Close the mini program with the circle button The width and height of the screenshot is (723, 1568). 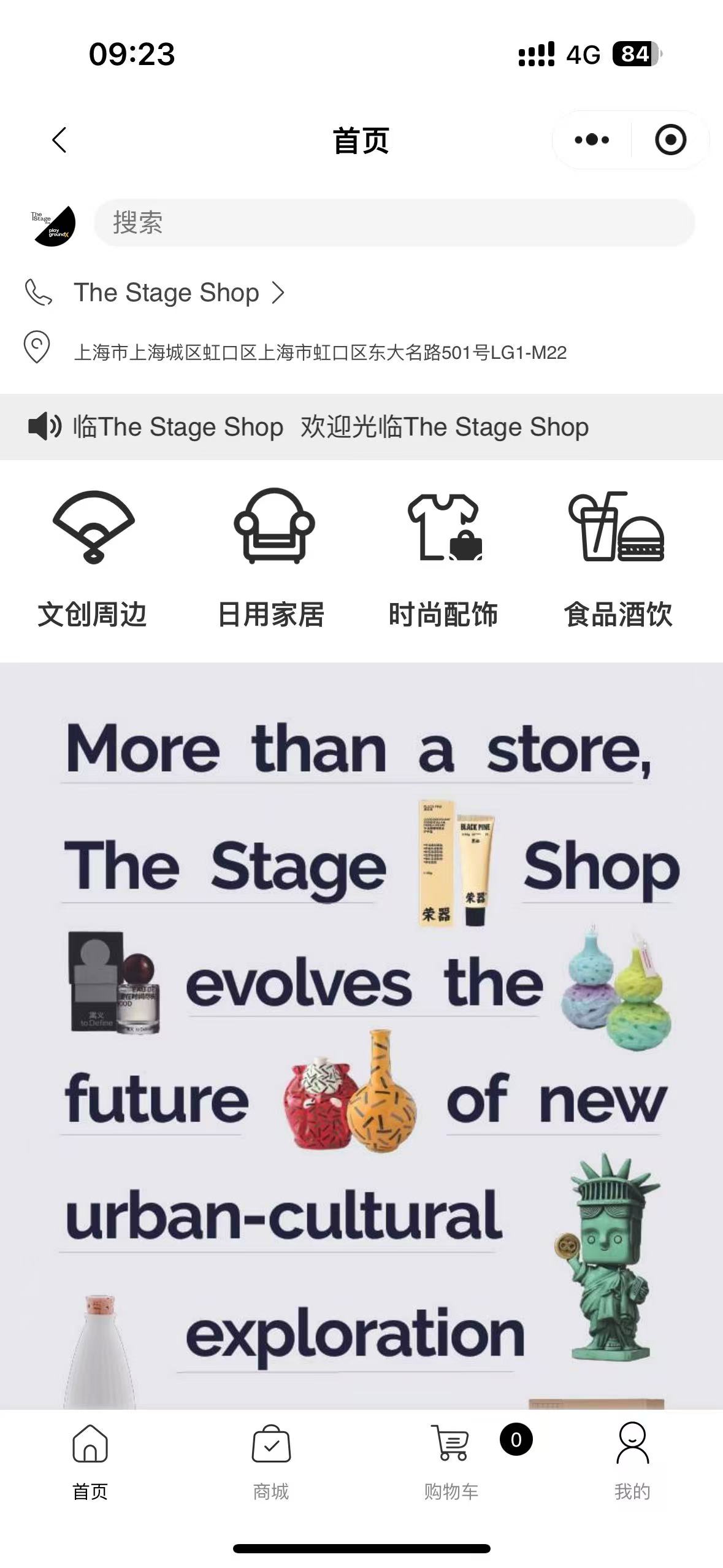pyautogui.click(x=670, y=140)
